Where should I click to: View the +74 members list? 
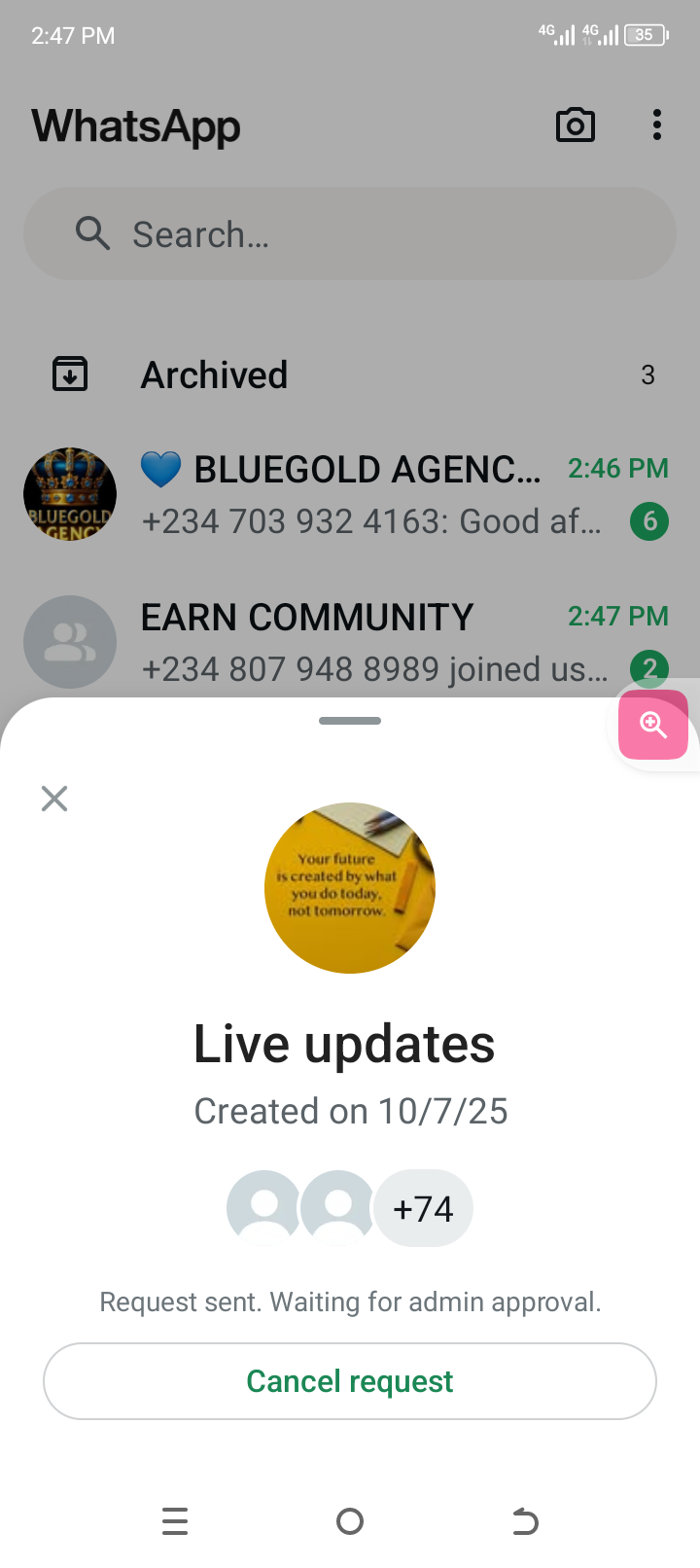423,1208
